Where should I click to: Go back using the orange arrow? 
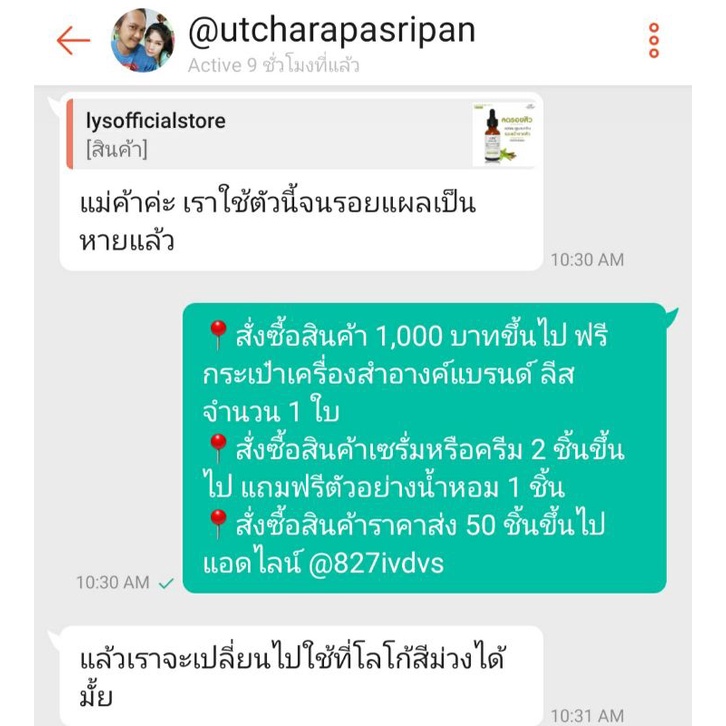click(x=73, y=41)
